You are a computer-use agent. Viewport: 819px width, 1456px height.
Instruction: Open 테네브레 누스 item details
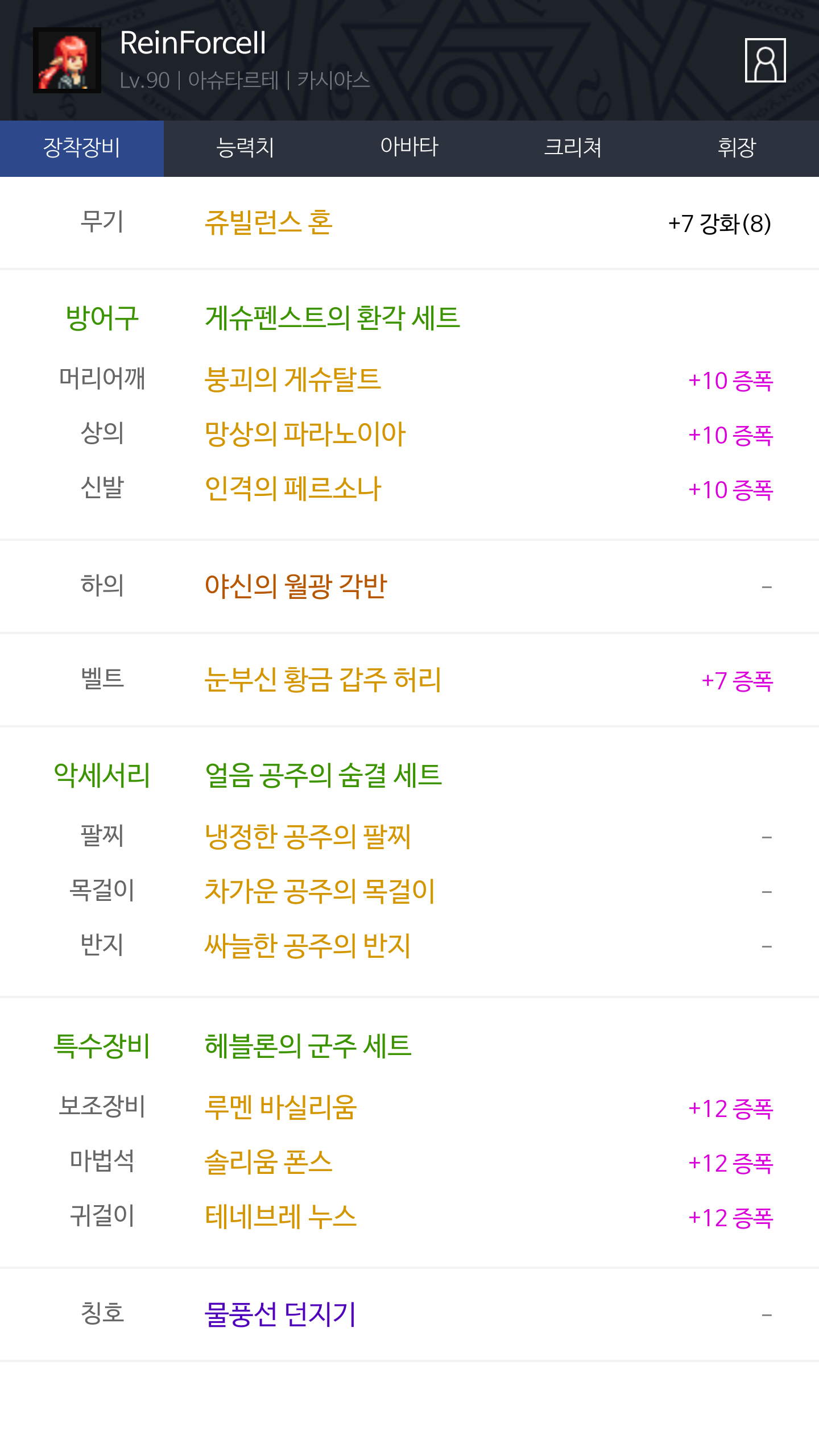click(281, 1217)
